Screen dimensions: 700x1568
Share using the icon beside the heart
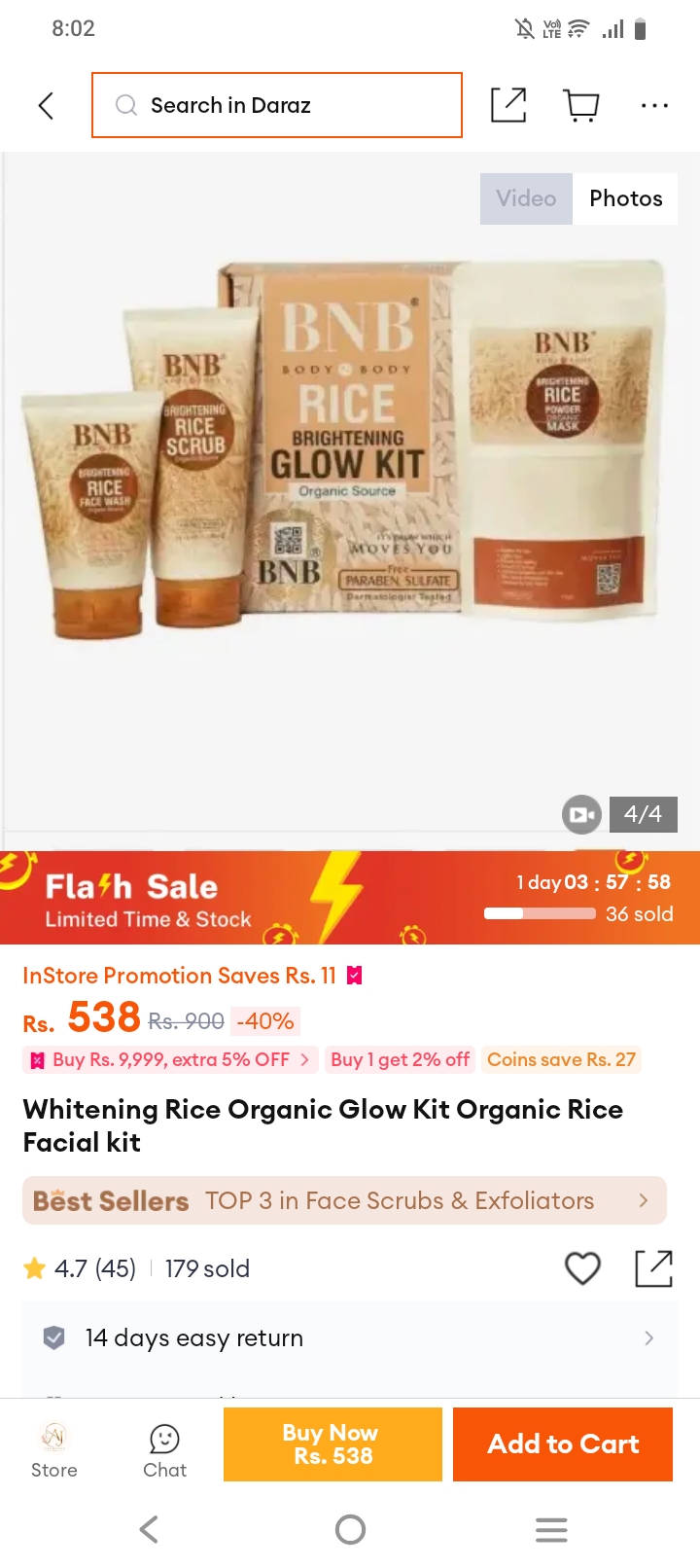click(653, 1268)
